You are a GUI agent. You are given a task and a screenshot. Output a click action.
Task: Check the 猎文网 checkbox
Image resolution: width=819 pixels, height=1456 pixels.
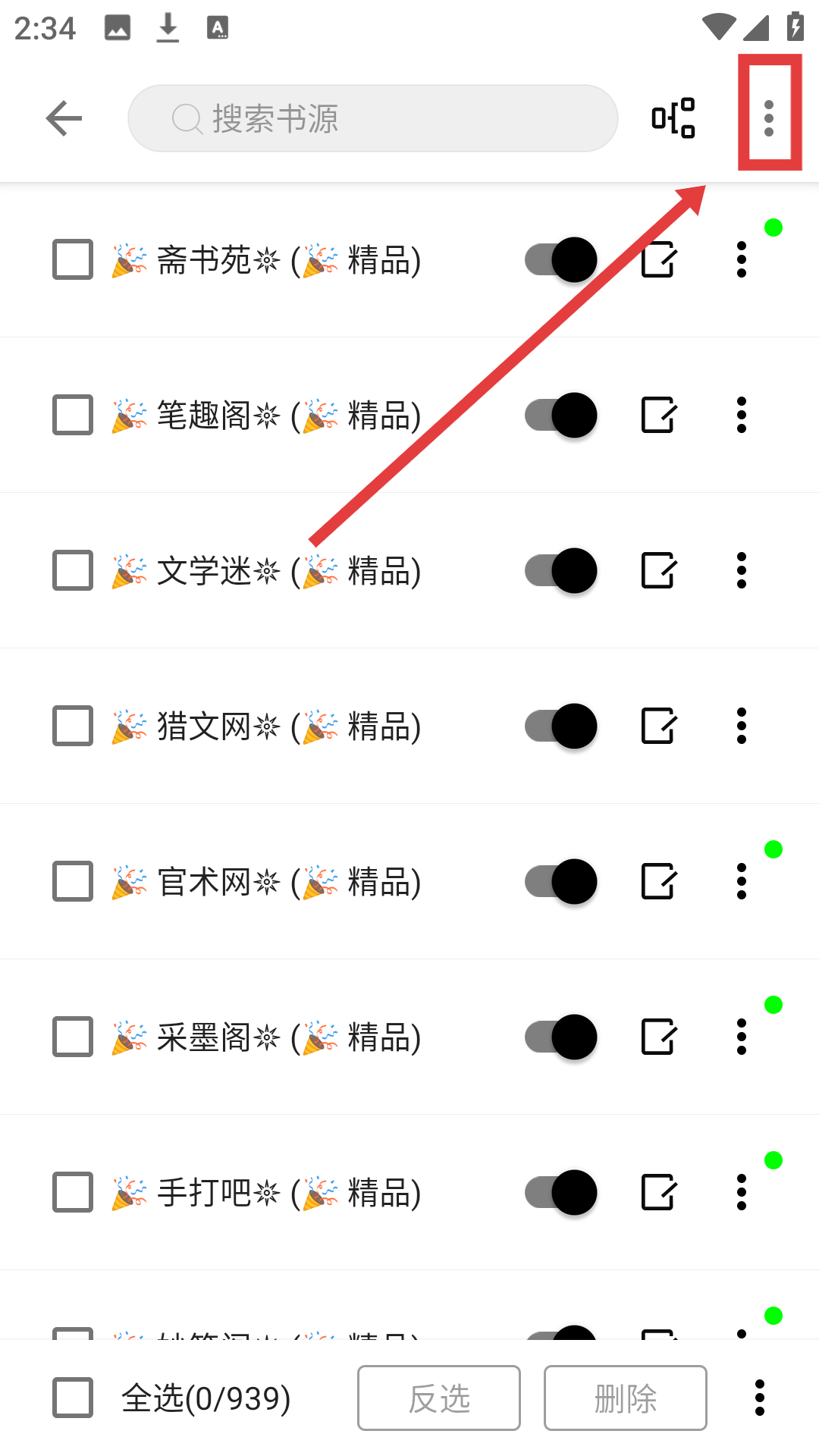tap(73, 726)
